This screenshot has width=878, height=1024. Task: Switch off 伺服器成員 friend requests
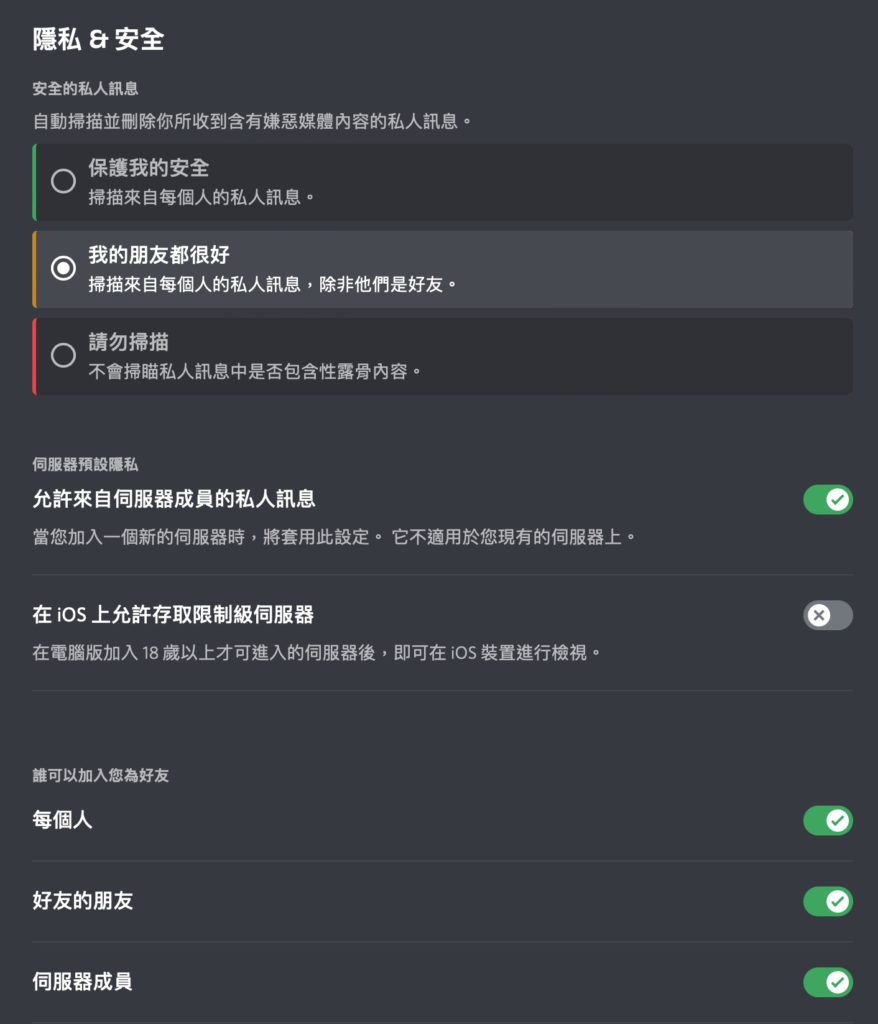pyautogui.click(x=827, y=982)
